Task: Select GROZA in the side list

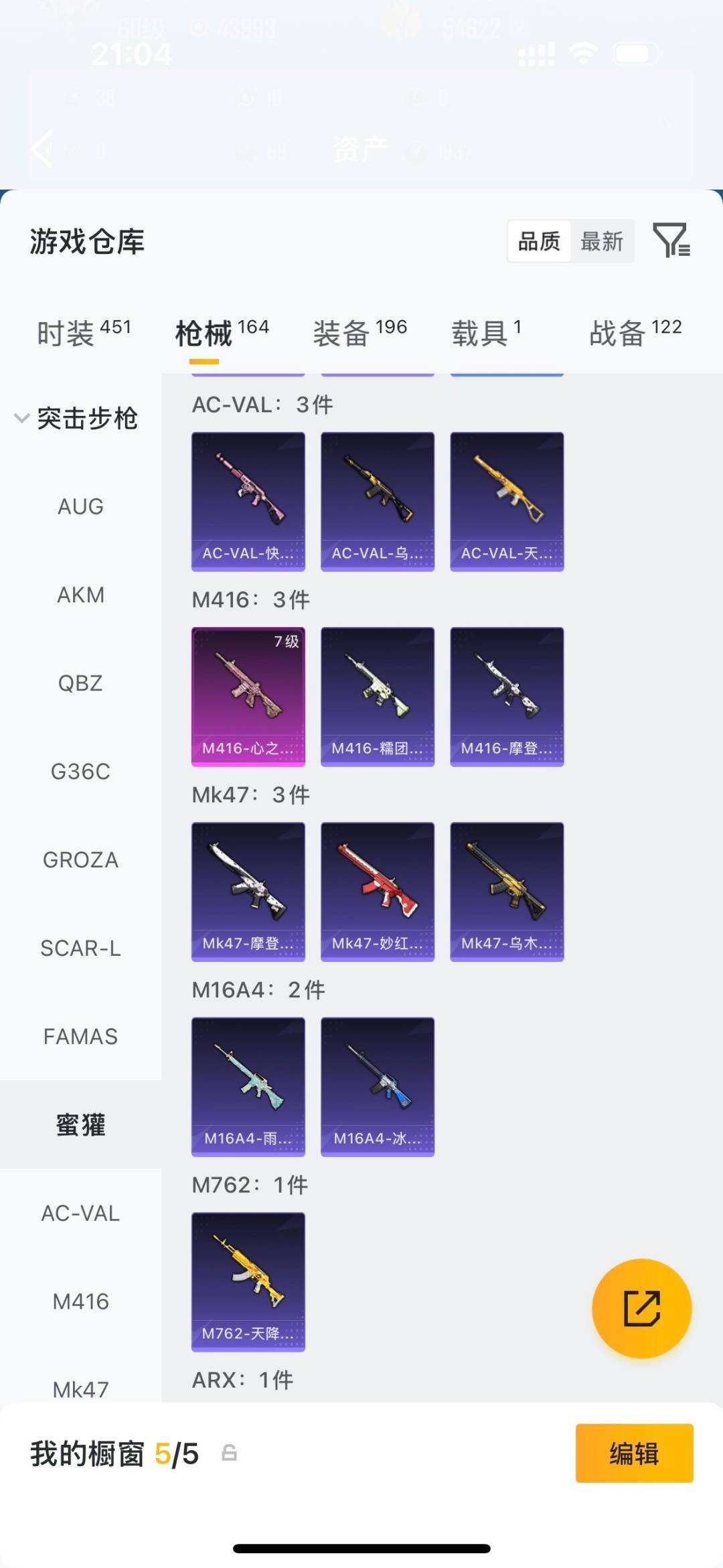Action: [x=80, y=860]
